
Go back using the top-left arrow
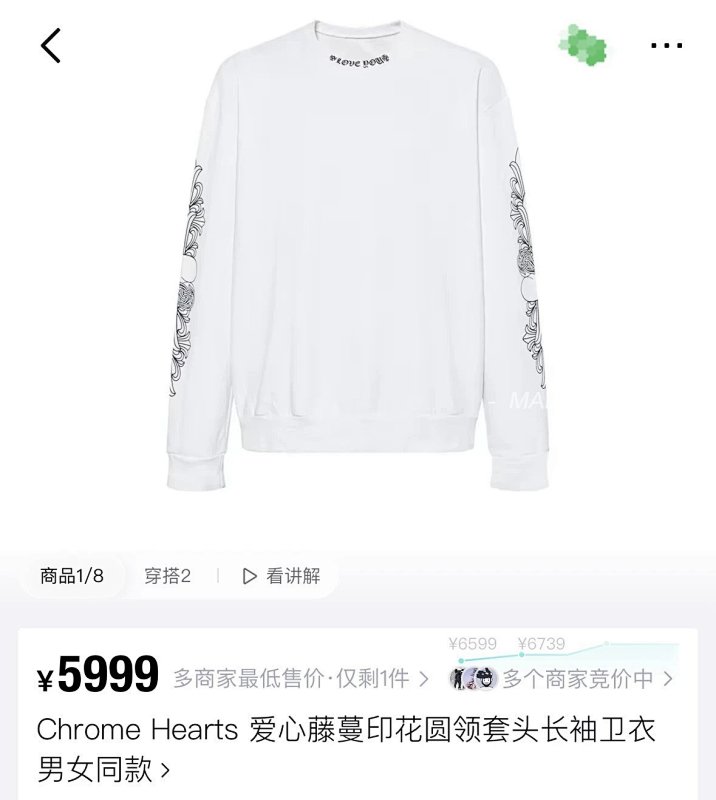tap(51, 45)
